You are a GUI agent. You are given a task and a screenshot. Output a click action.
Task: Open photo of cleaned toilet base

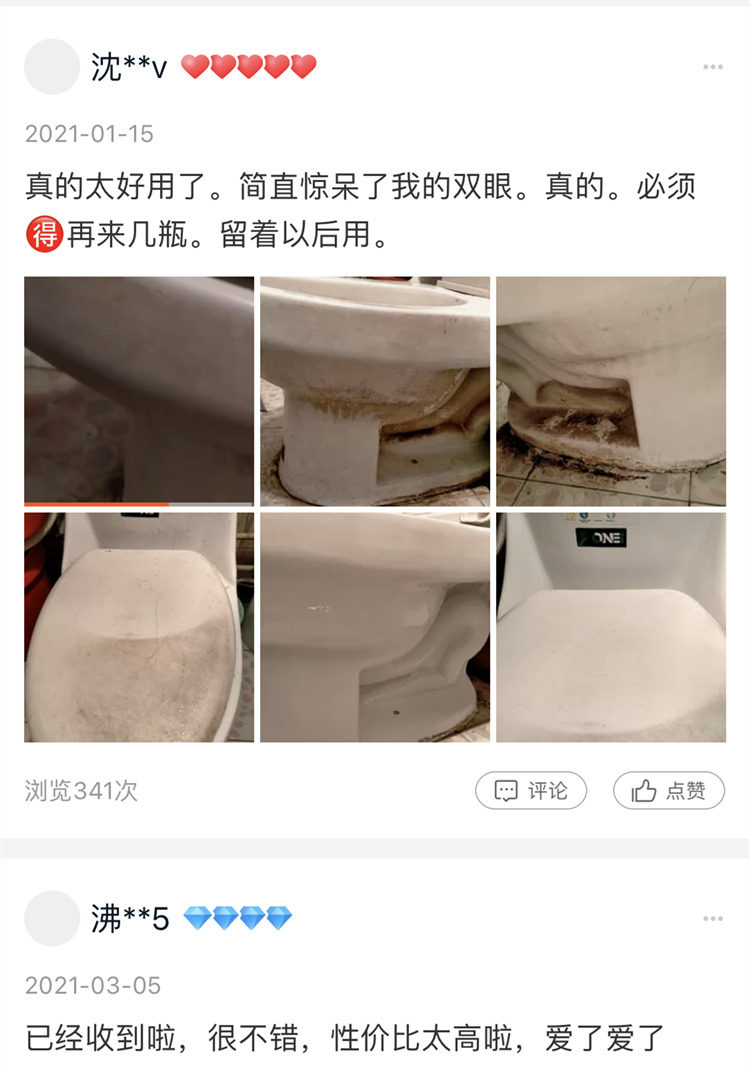[375, 627]
